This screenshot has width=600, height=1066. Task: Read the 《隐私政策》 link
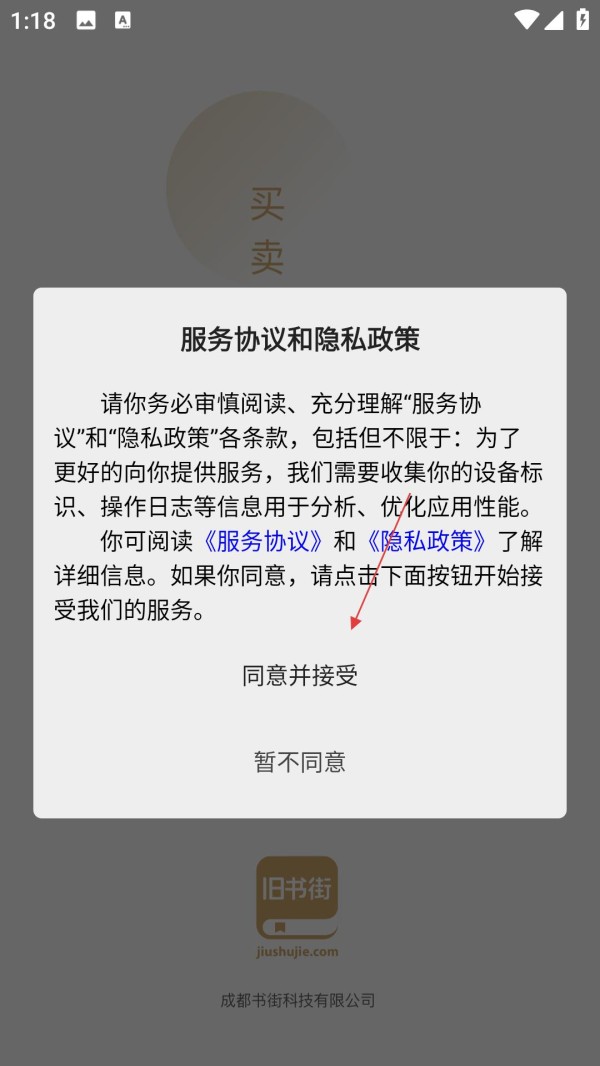pos(427,542)
